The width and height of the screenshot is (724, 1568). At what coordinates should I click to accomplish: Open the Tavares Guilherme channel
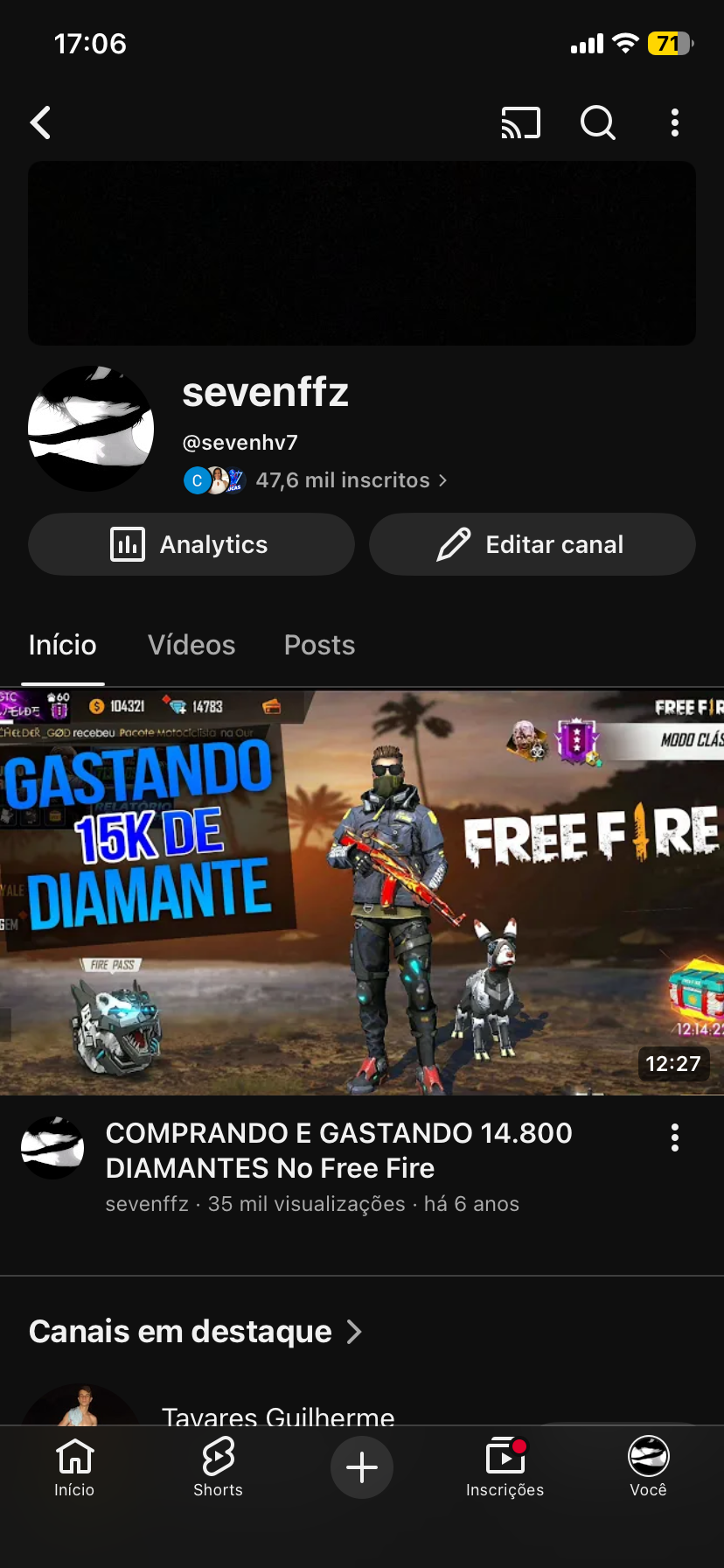coord(278,1410)
